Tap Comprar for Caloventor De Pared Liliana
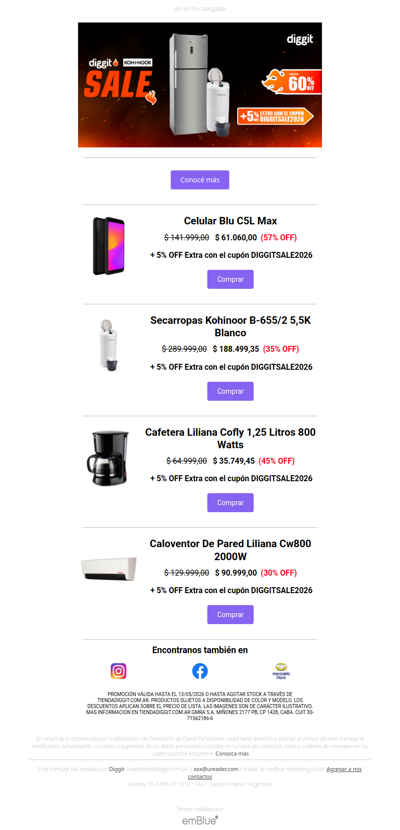This screenshot has width=400, height=830. [230, 615]
